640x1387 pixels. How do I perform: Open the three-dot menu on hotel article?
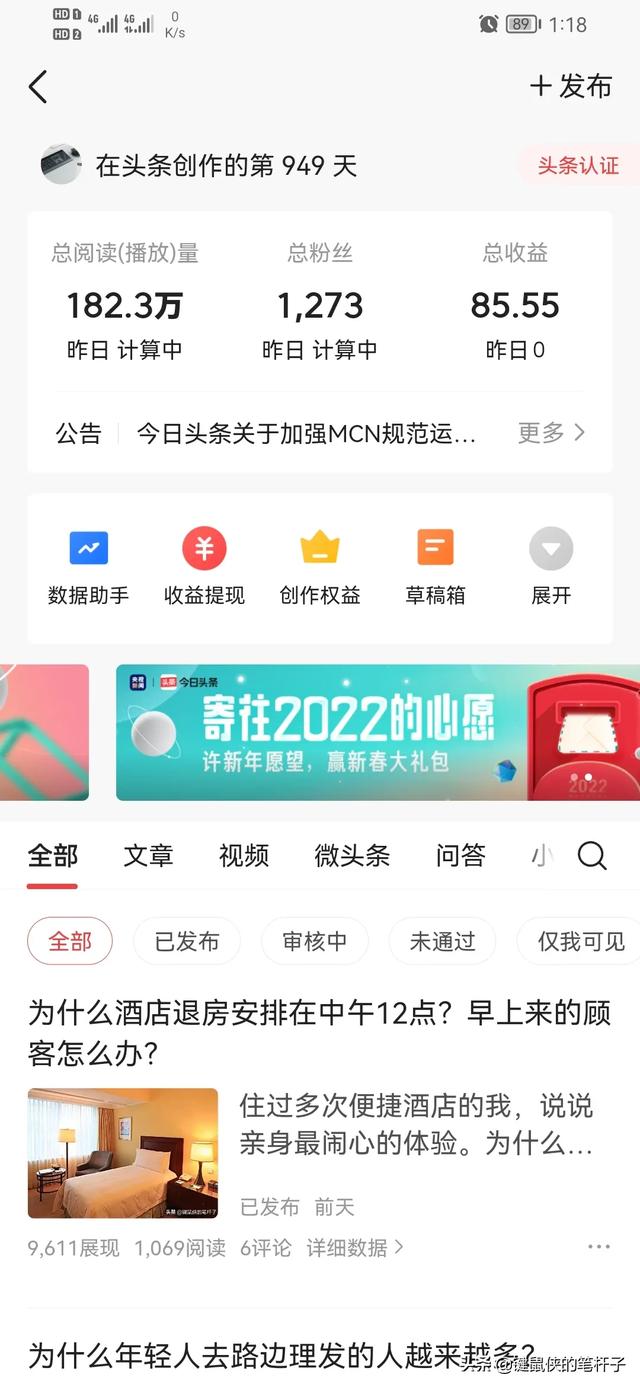599,1247
